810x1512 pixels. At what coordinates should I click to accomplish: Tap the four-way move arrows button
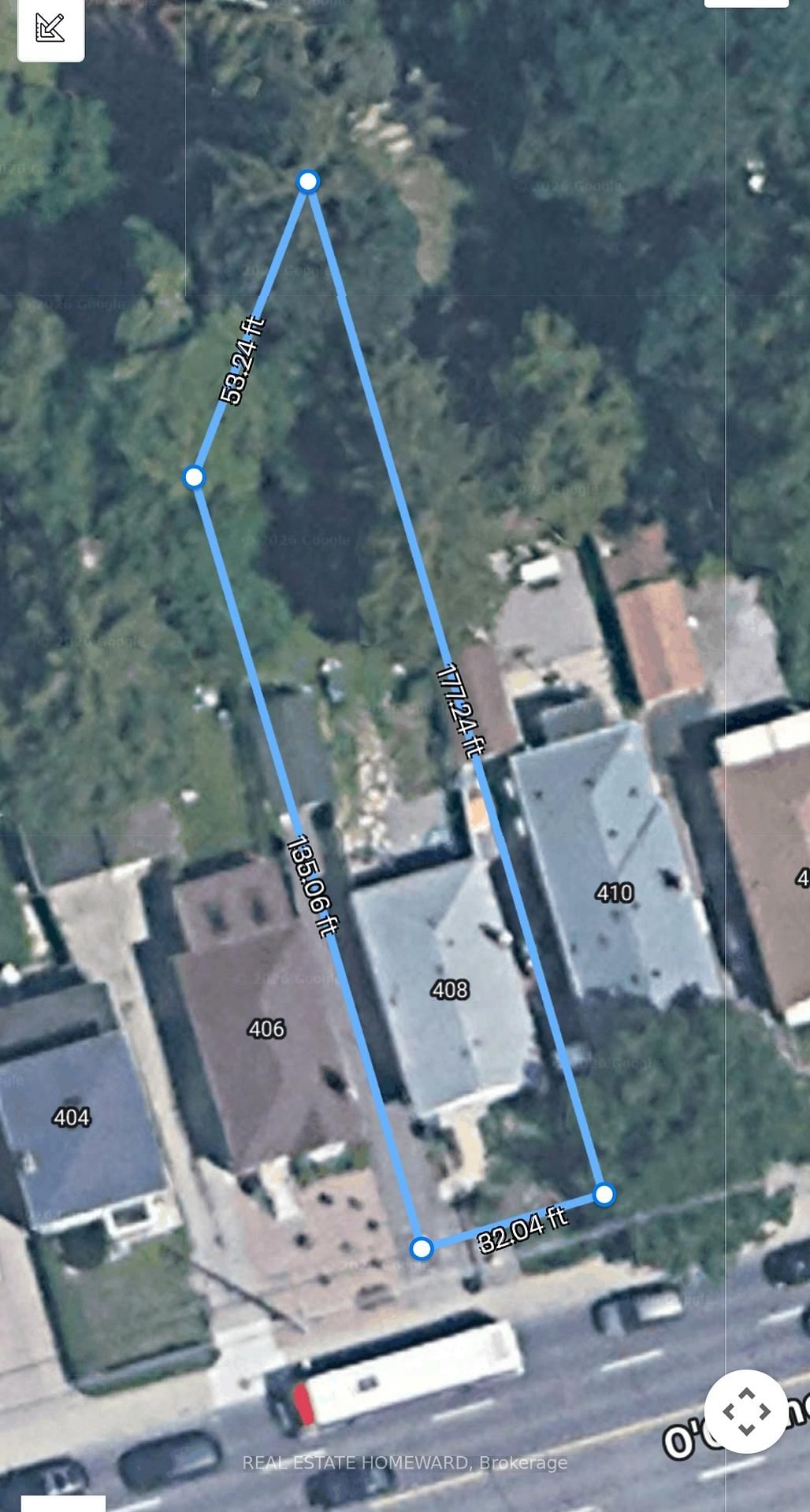point(745,1410)
